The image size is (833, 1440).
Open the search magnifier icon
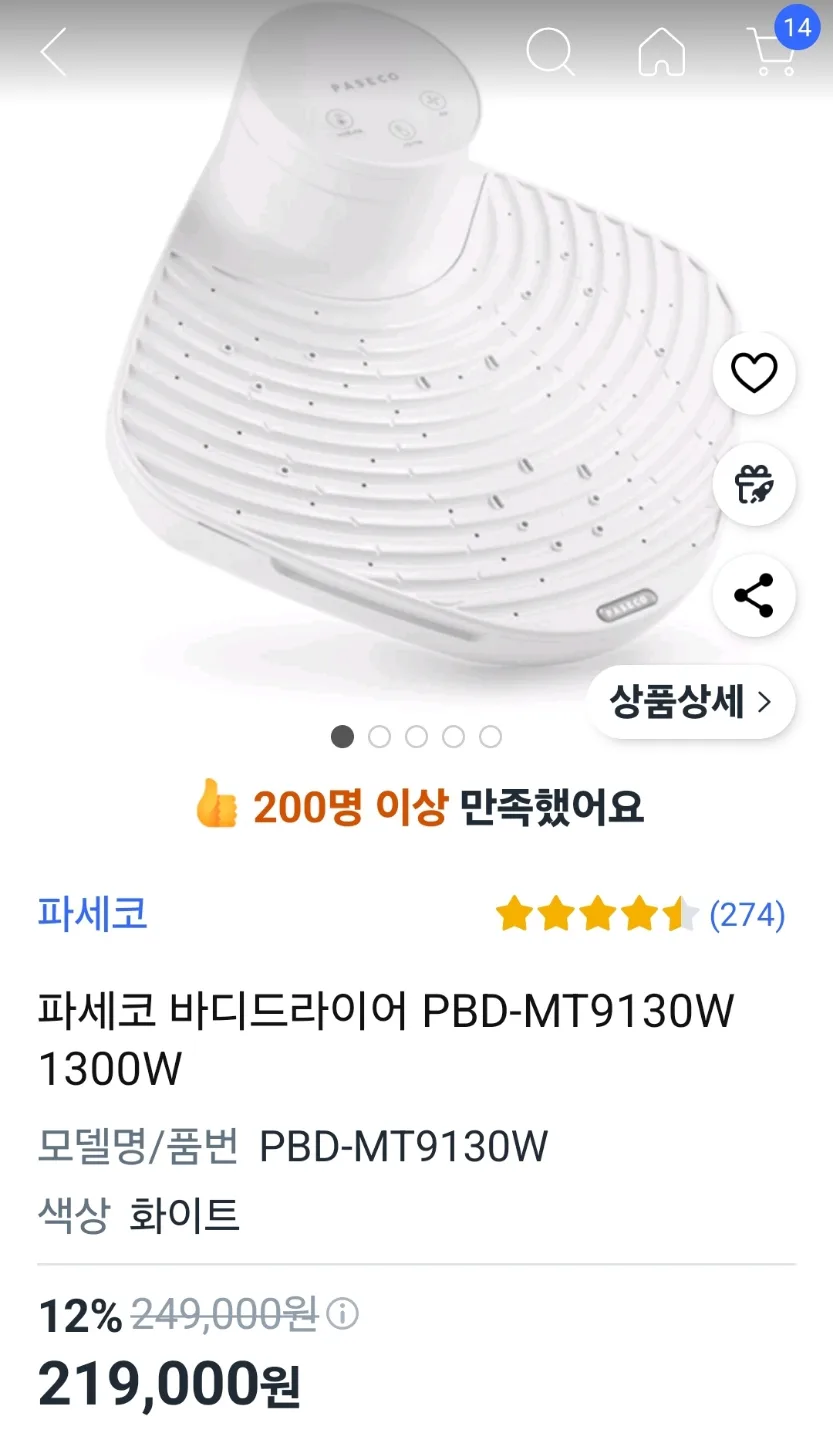(x=550, y=52)
